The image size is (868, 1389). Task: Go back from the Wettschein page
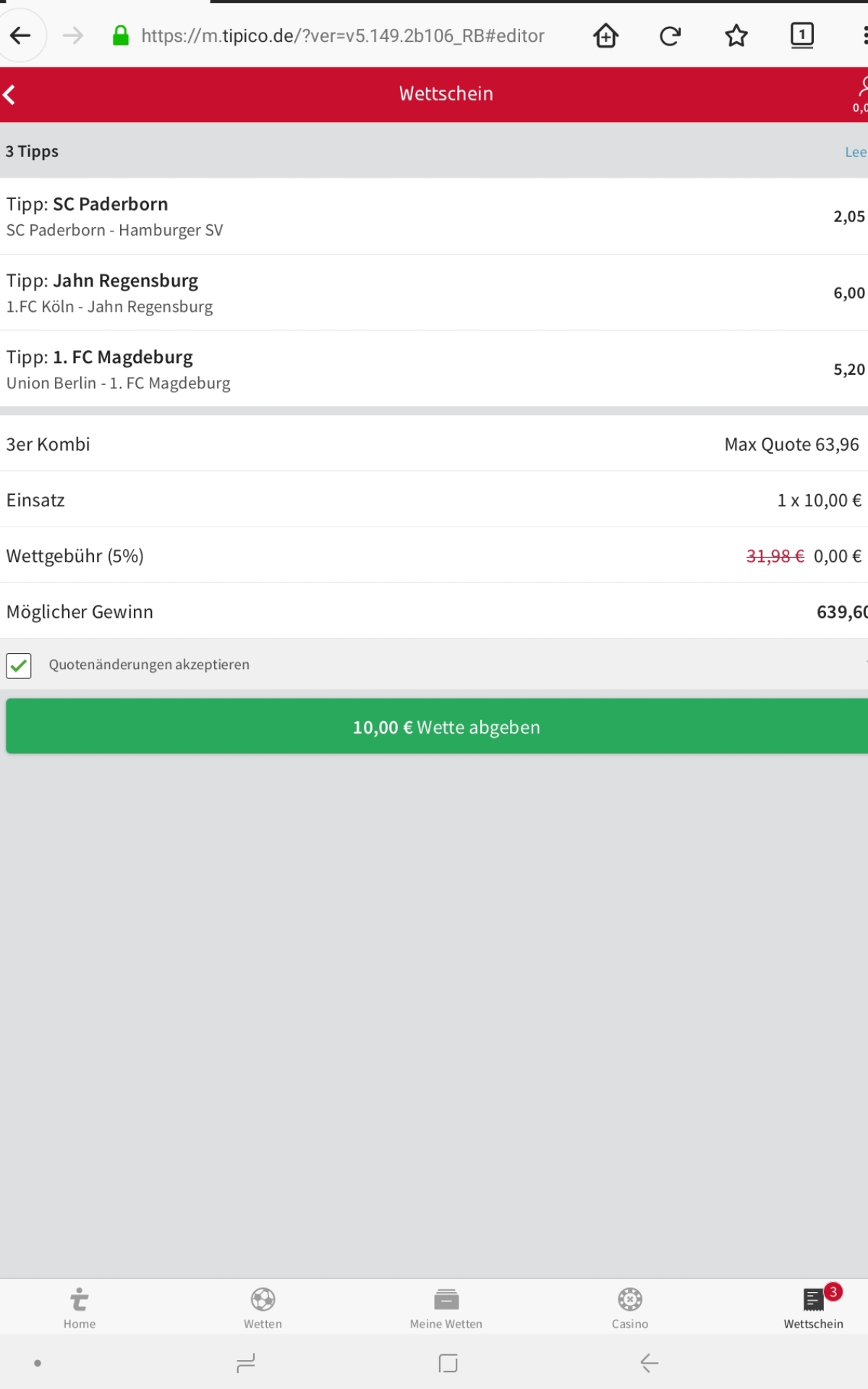[x=10, y=95]
